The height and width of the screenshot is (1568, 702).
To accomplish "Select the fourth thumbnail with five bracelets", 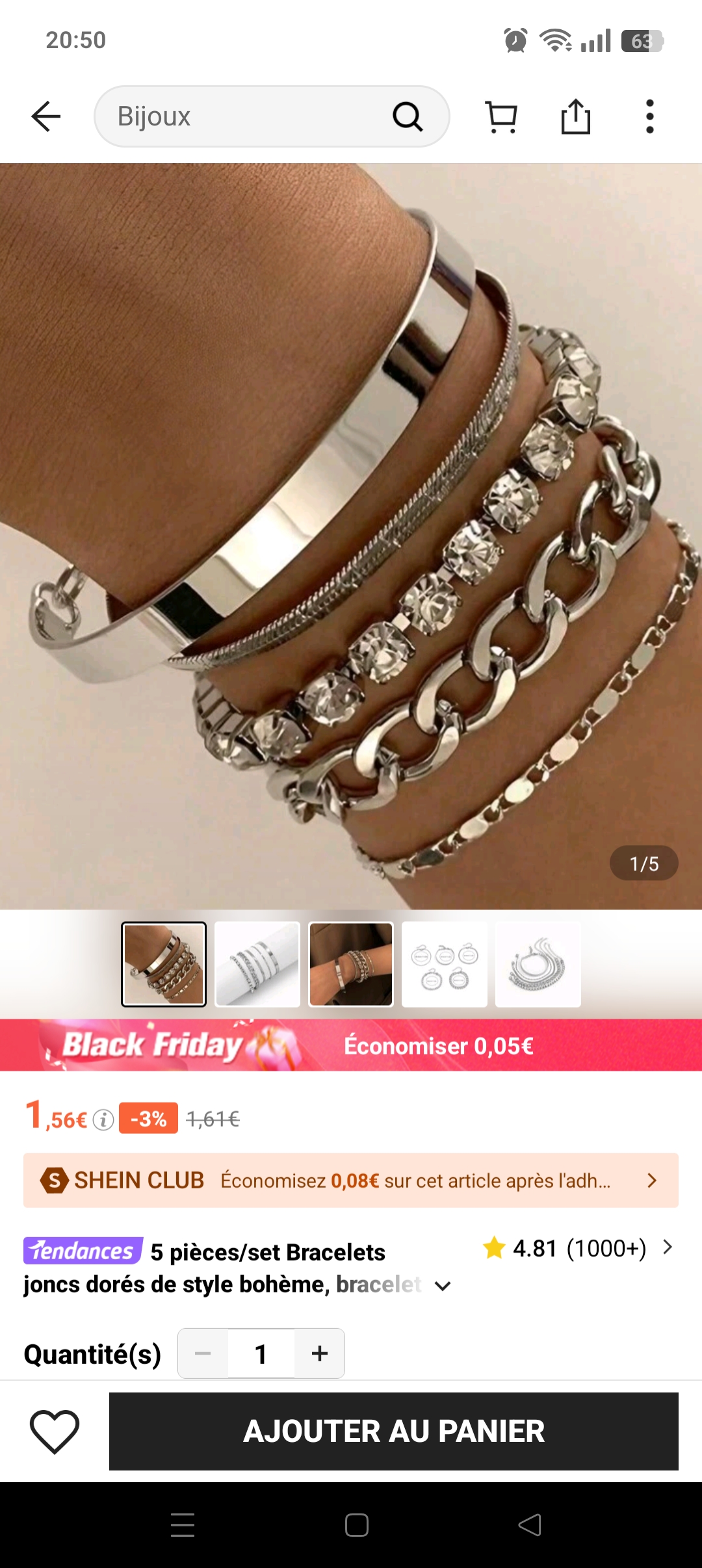I will pyautogui.click(x=445, y=964).
